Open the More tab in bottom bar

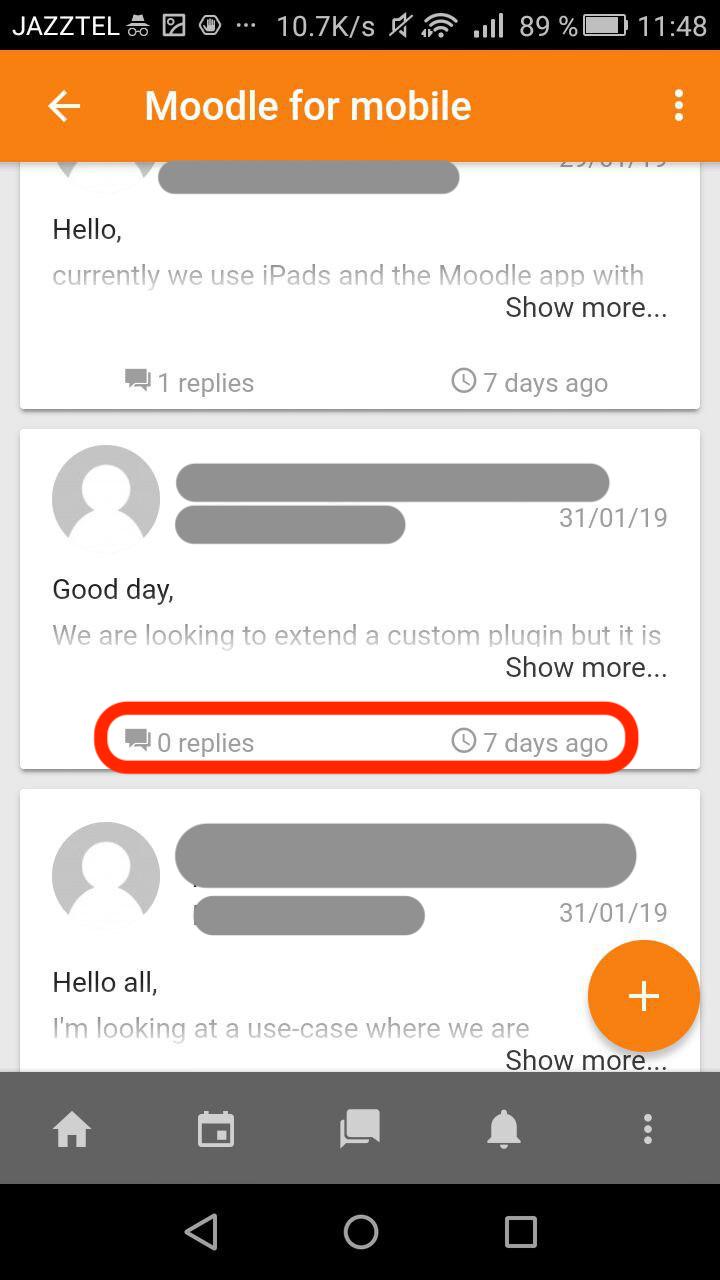pos(648,1130)
